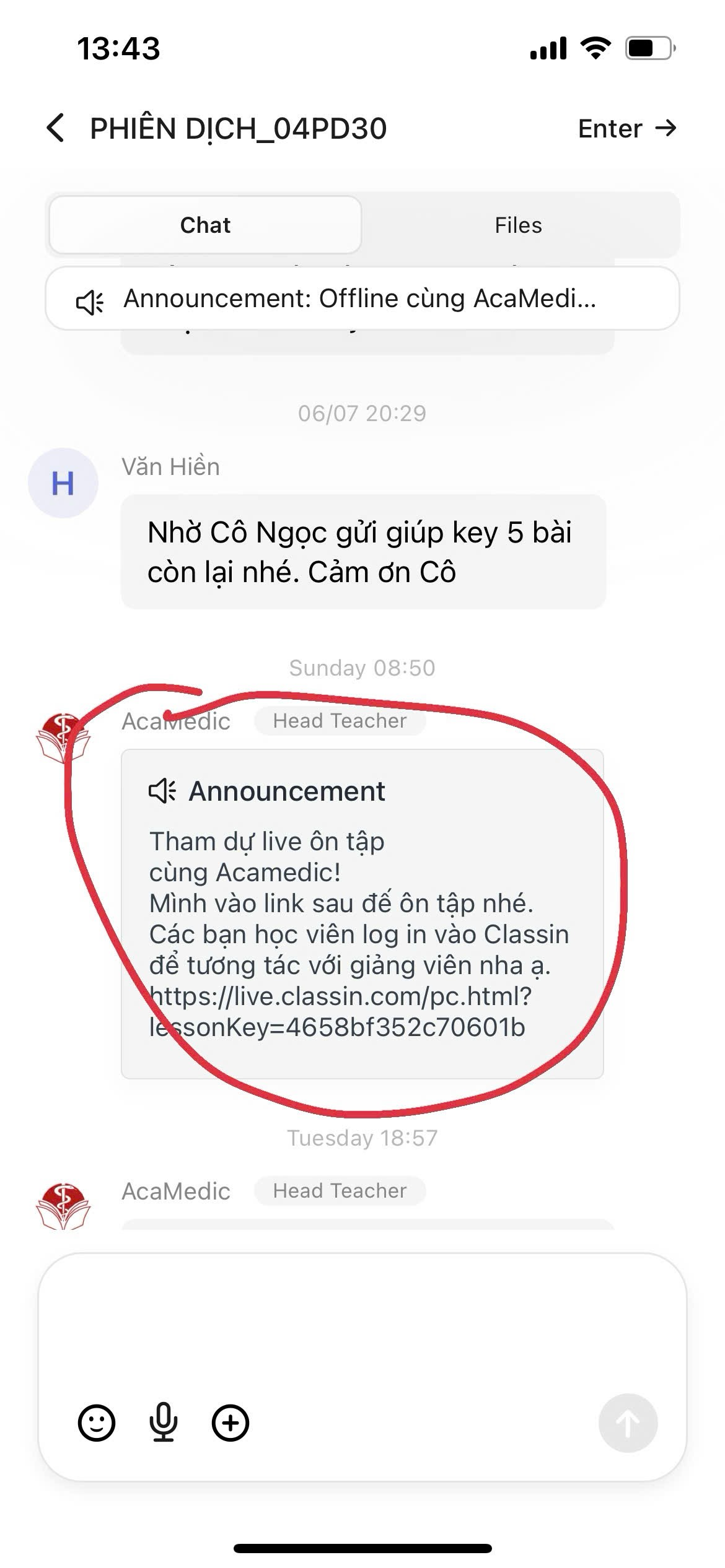
Task: Record a voice message with the microphone
Action: (x=164, y=1423)
